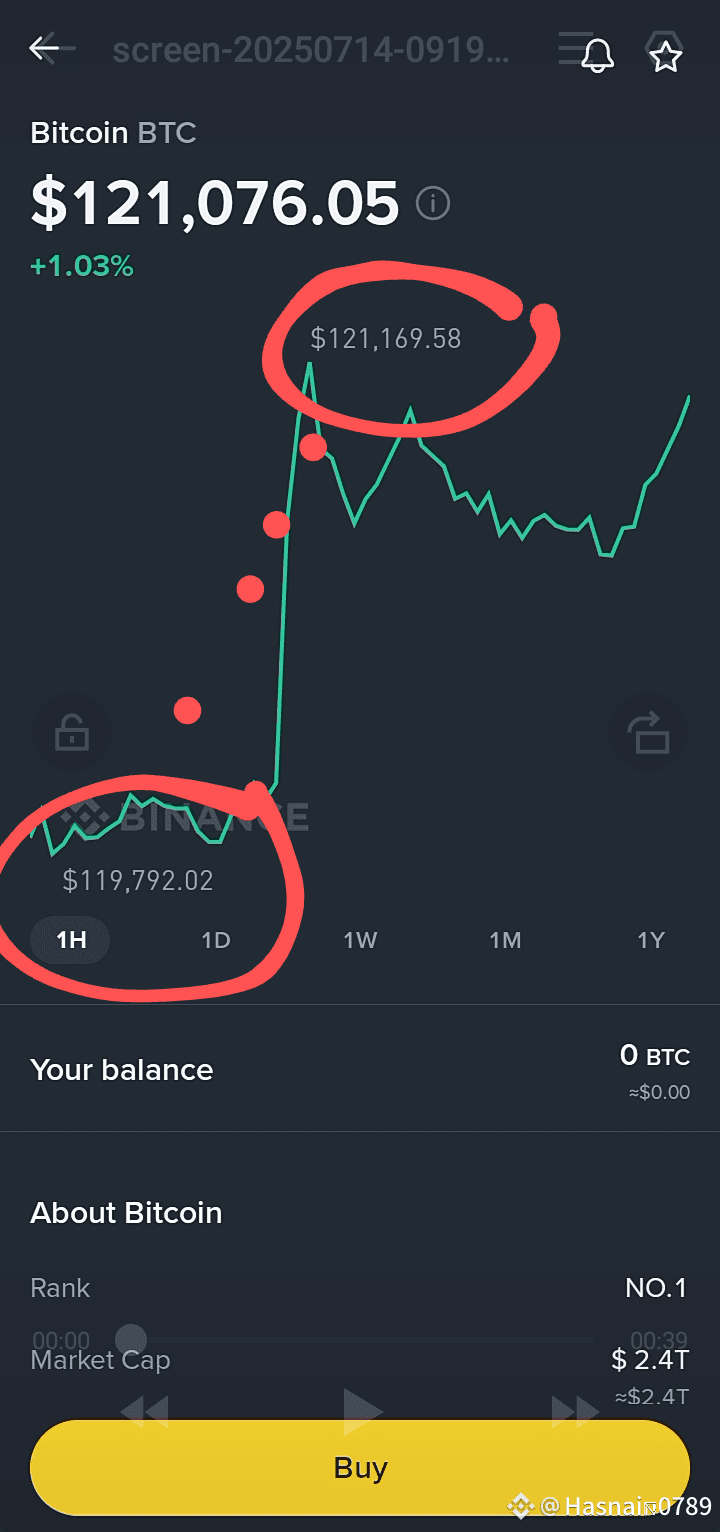Fast-forward the screen recording video
This screenshot has width=720, height=1532.
tap(576, 1412)
